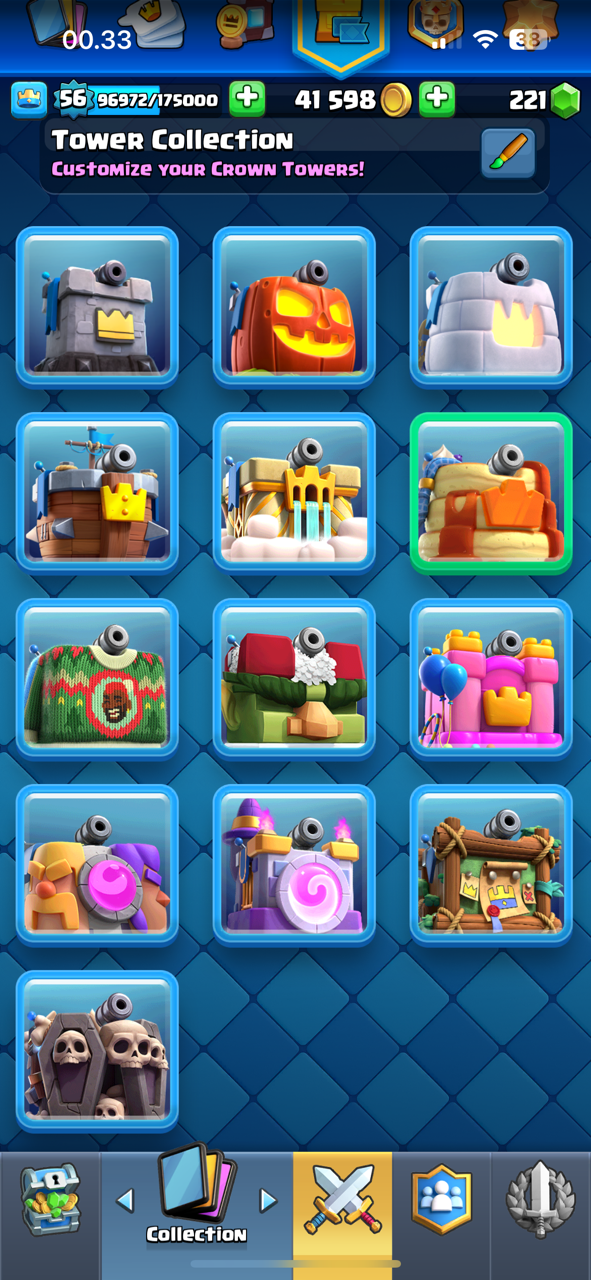Switch to the Battle crossed swords tab

pyautogui.click(x=343, y=1198)
